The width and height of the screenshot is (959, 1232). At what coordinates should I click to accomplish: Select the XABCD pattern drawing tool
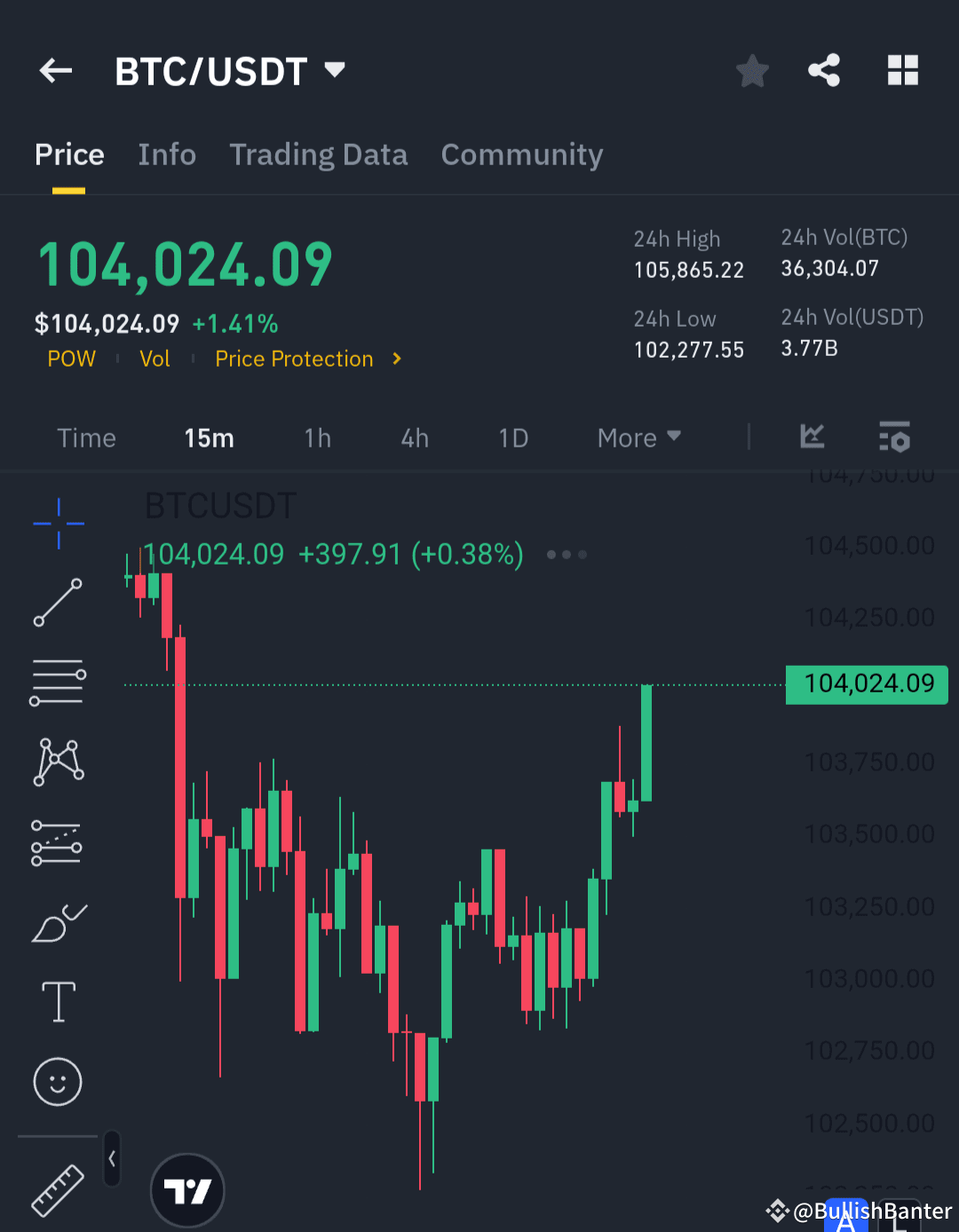tap(58, 762)
